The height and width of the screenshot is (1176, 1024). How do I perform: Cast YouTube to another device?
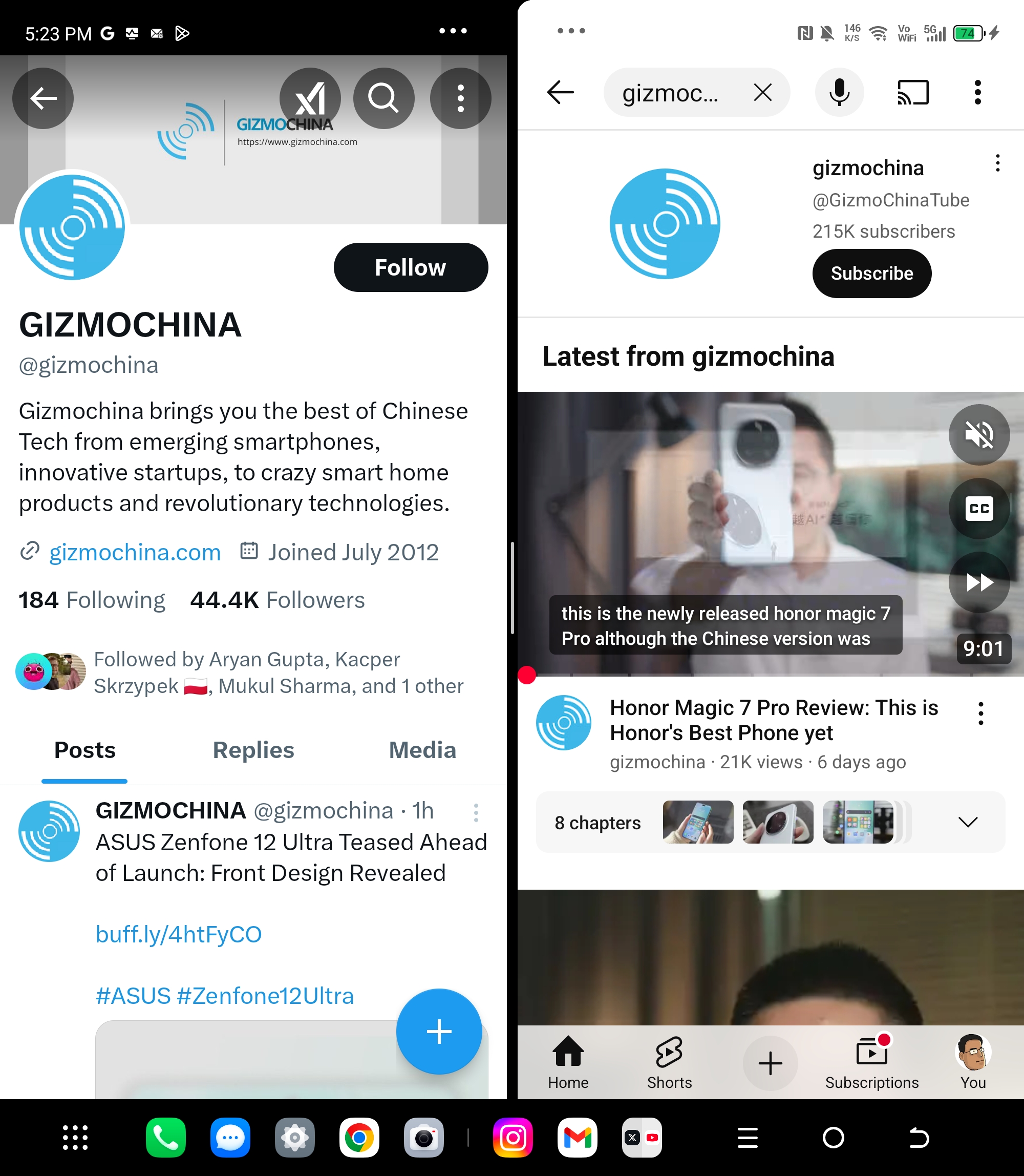tap(912, 92)
